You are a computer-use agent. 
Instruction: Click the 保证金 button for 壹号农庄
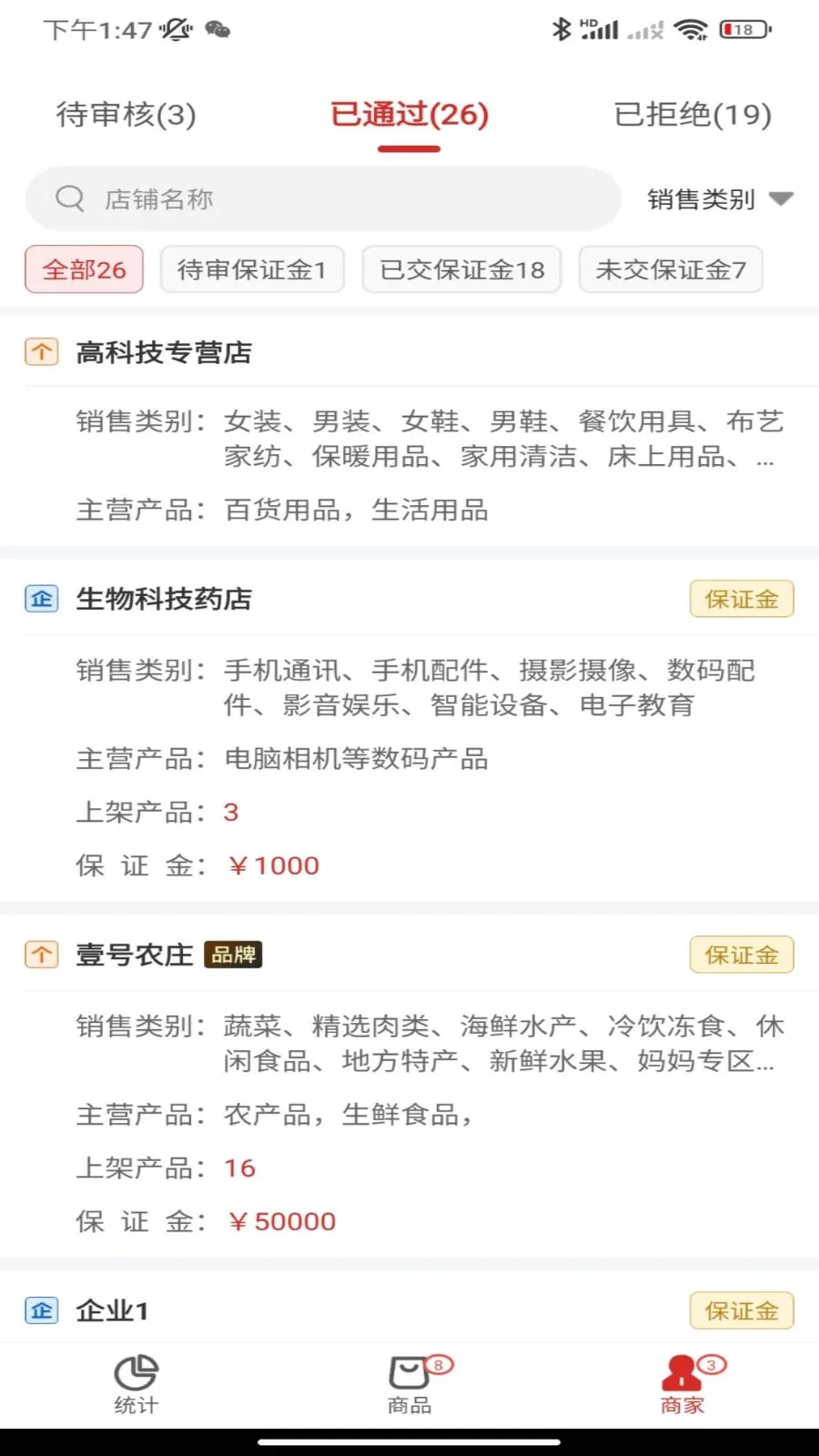click(x=742, y=955)
